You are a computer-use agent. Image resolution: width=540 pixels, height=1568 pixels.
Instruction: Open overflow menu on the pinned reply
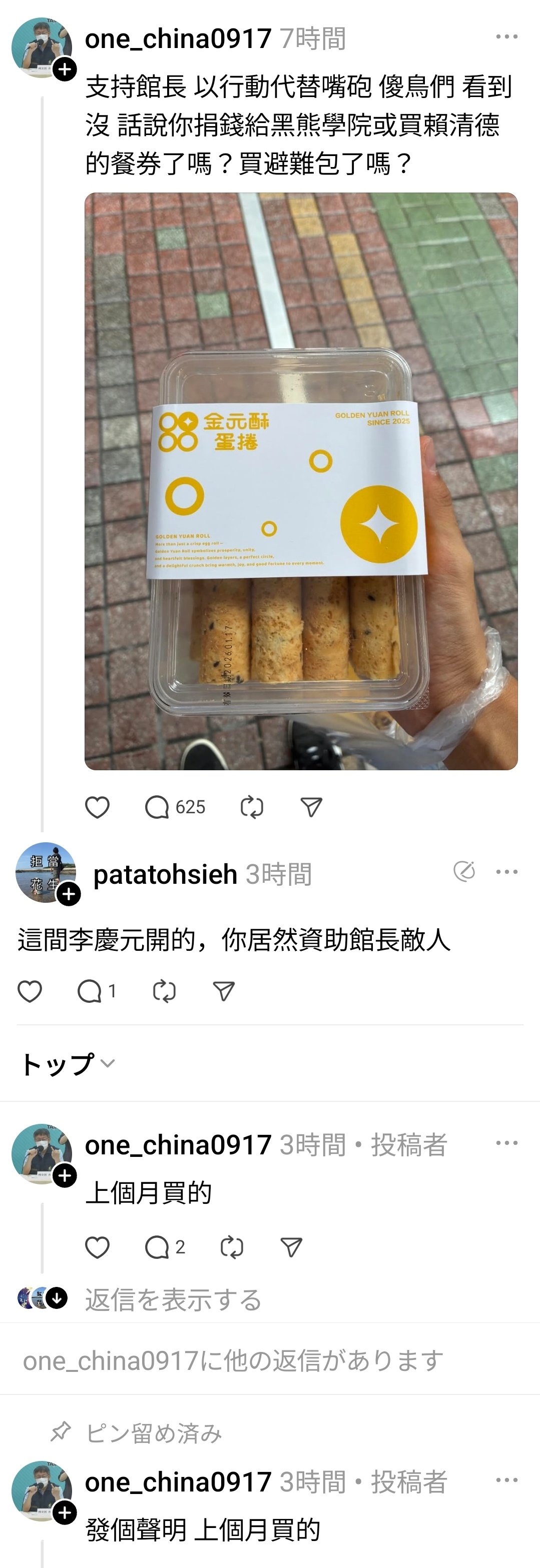pos(506,1480)
